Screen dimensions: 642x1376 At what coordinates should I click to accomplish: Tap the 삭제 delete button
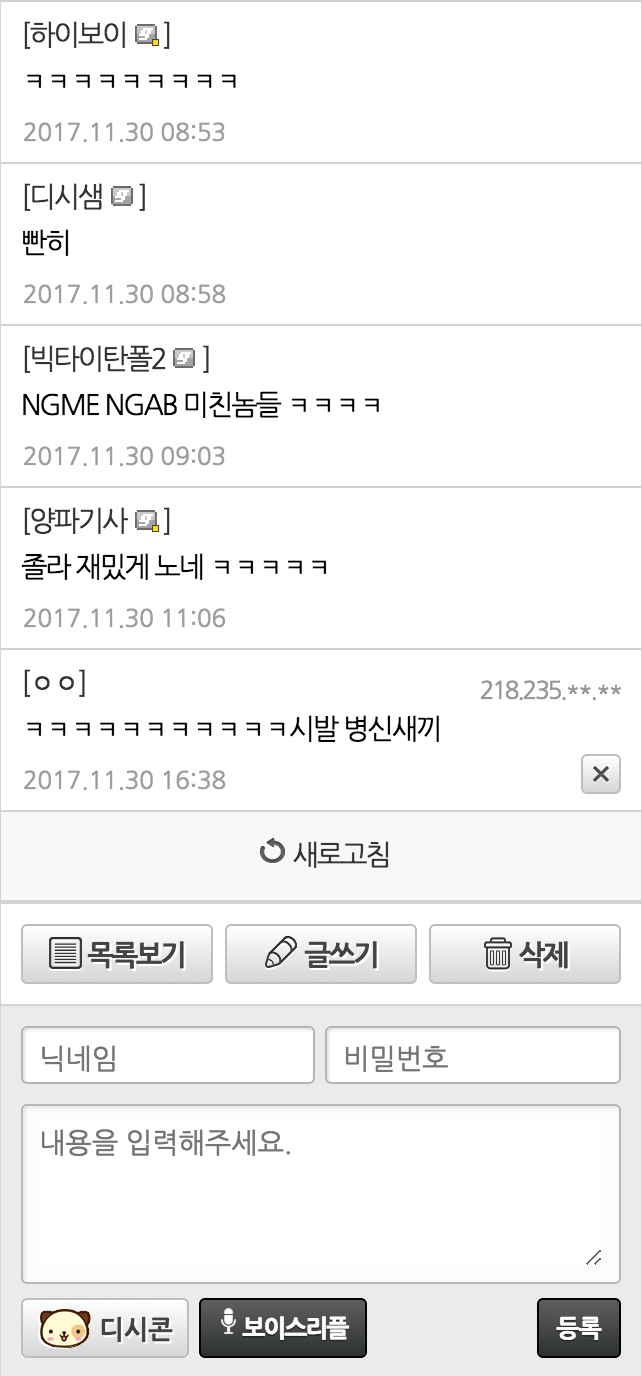[x=525, y=954]
